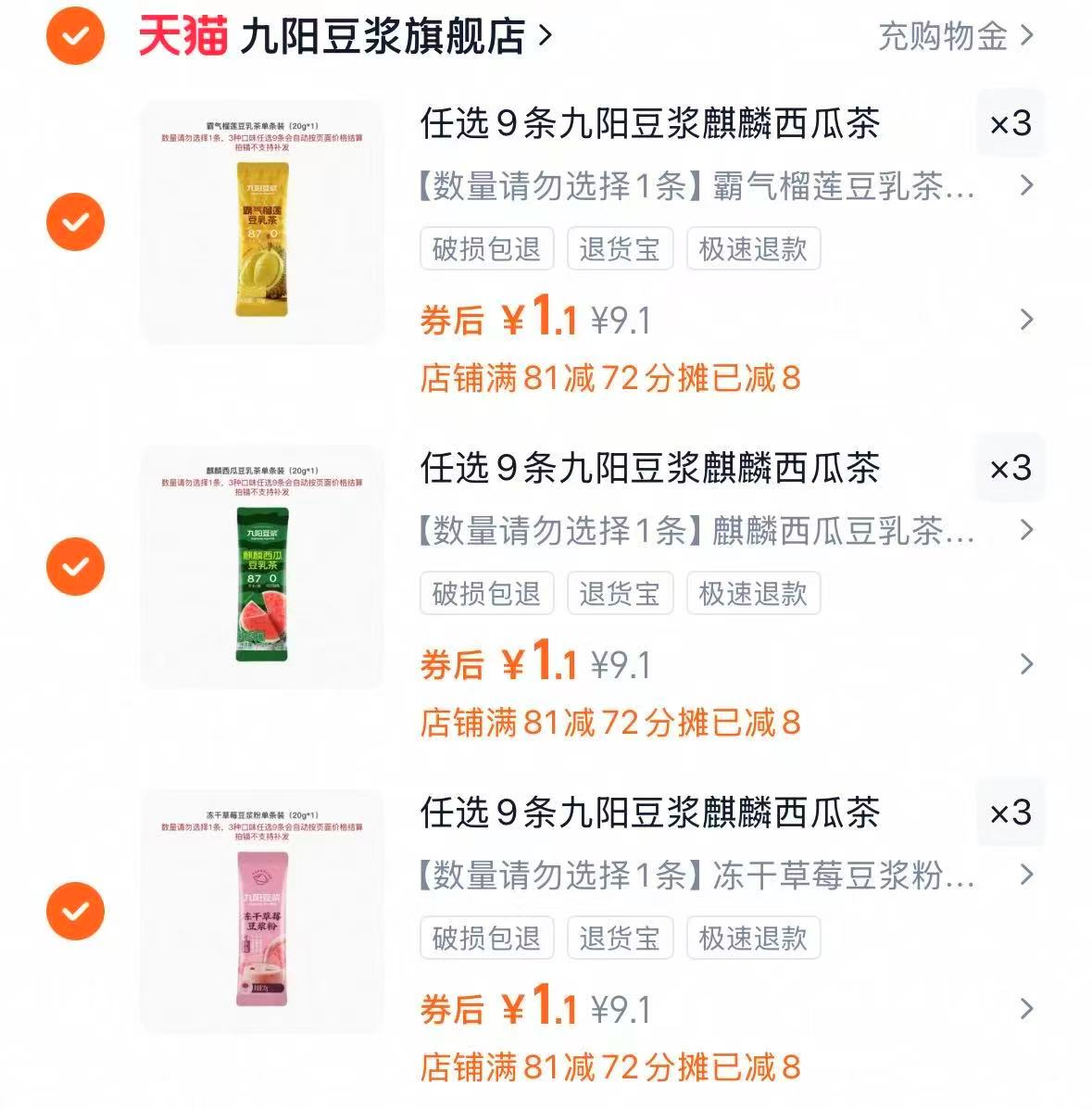This screenshot has height=1109, width=1092.
Task: Open item details via chevron beside watermelon tea price
Action: pyautogui.click(x=1025, y=663)
